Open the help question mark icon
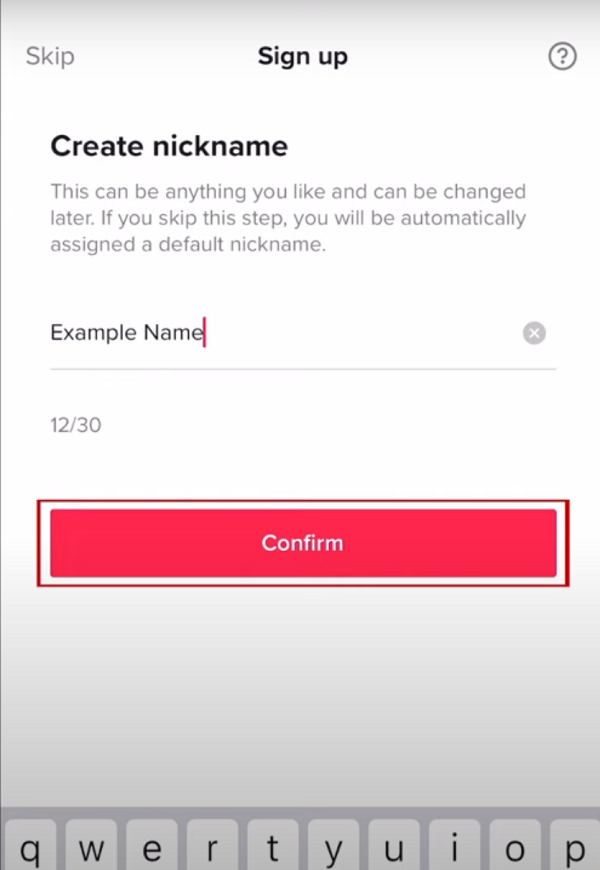The image size is (600, 870). [x=563, y=56]
